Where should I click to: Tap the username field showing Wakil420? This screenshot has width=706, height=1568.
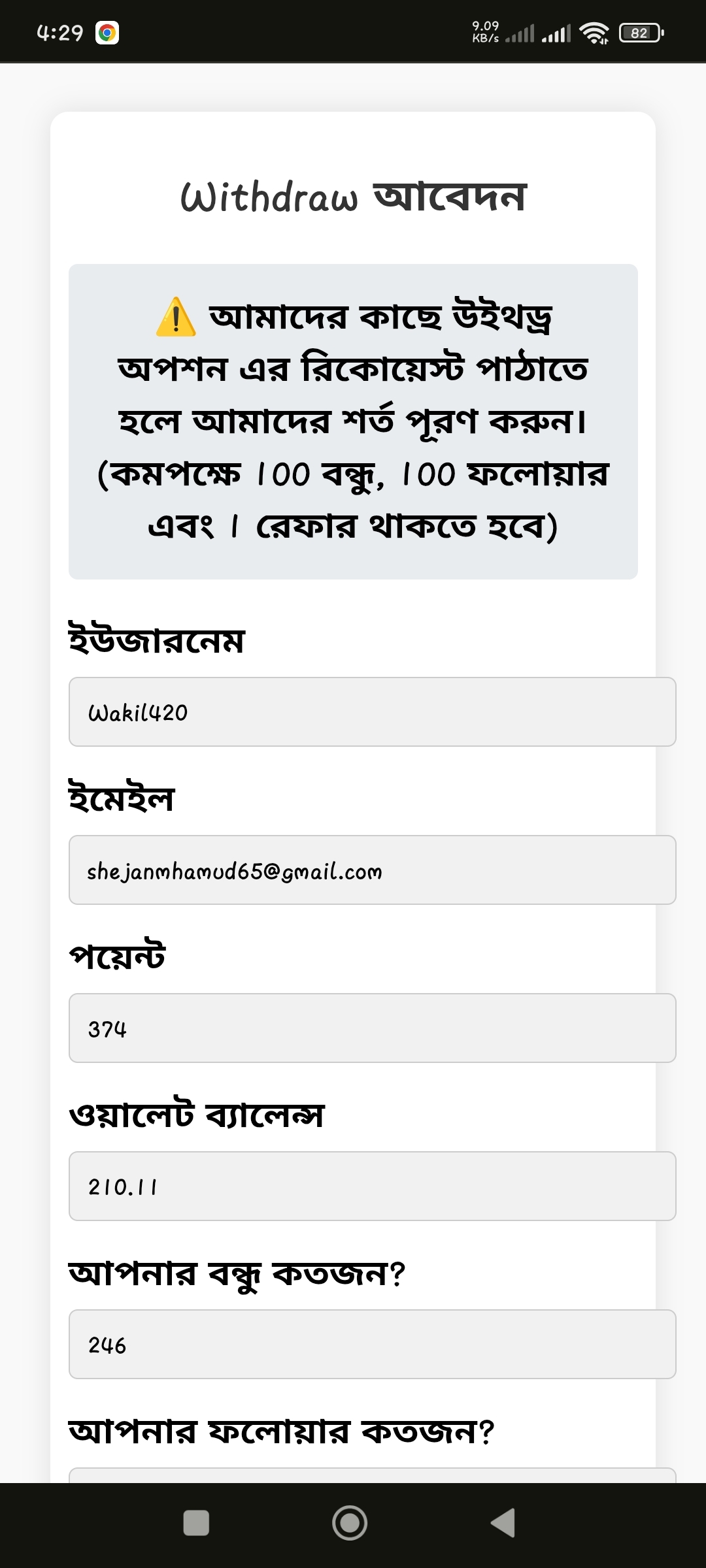(x=372, y=712)
